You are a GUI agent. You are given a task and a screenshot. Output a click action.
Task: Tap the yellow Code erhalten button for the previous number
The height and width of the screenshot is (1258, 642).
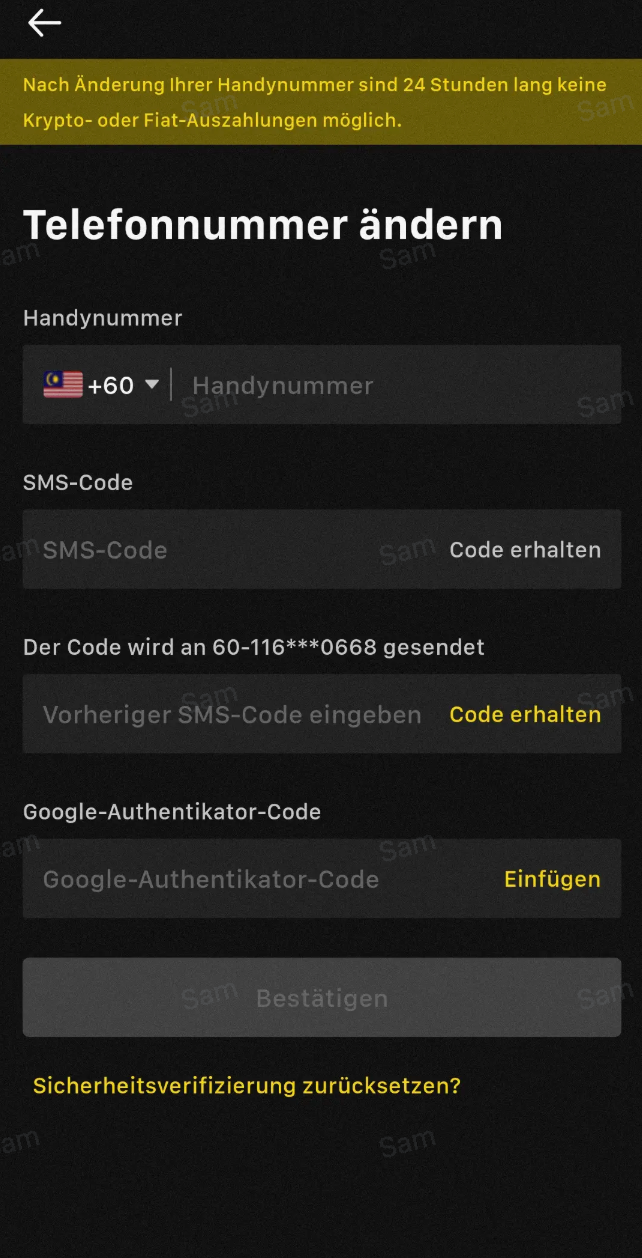click(x=525, y=715)
